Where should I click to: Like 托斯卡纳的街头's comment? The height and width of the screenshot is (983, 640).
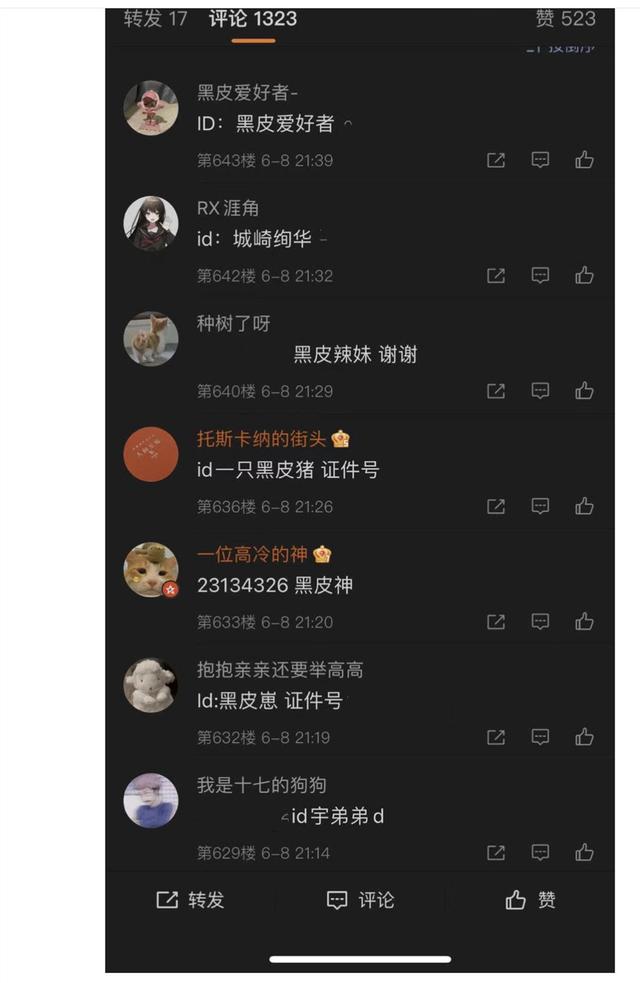585,507
